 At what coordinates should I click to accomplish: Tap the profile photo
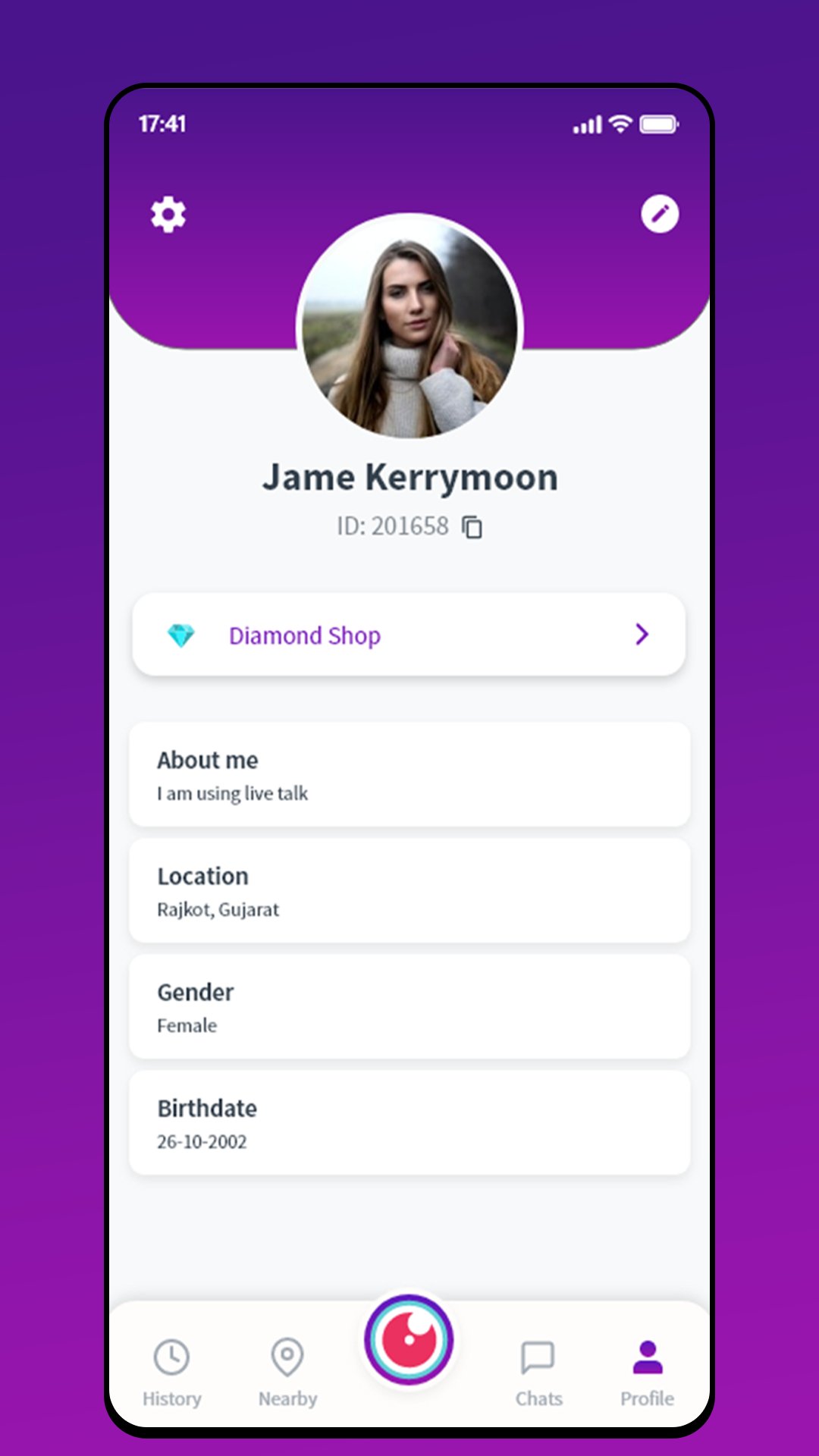[x=409, y=327]
